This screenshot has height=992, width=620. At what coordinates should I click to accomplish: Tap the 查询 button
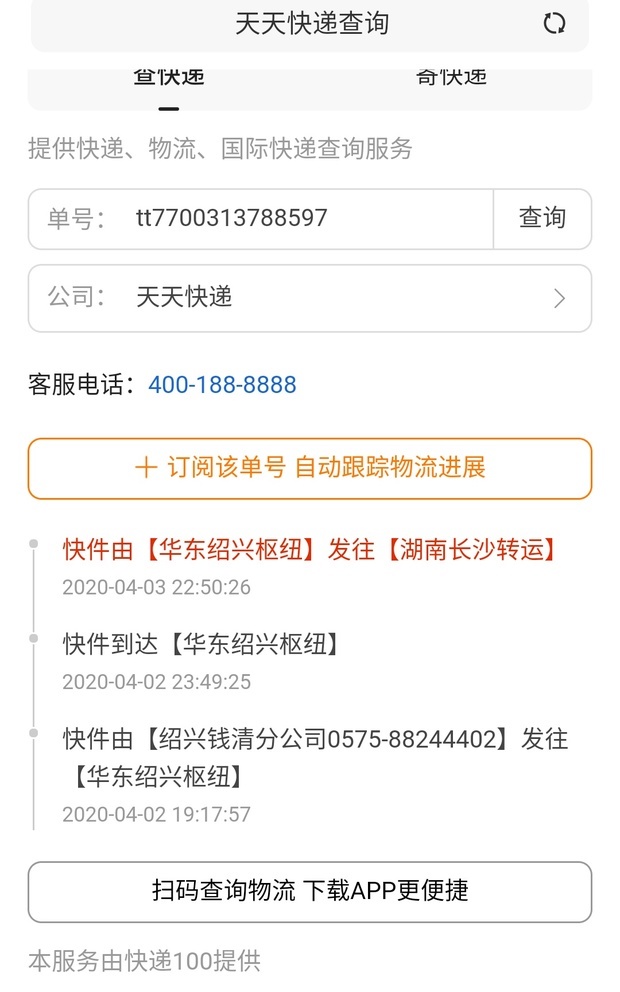(x=542, y=218)
